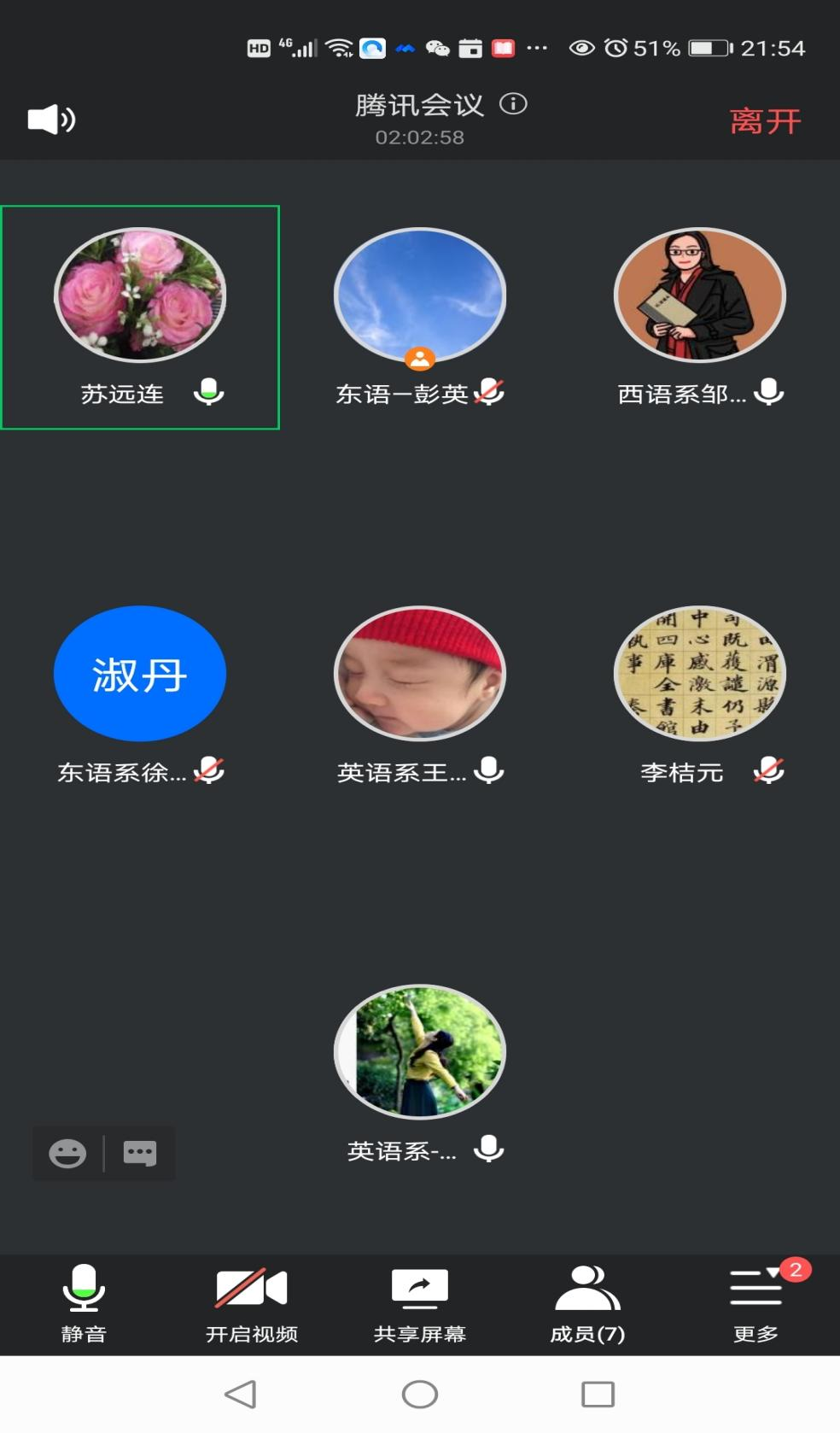Leave the meeting with 离开
This screenshot has height=1433, width=840.
tap(765, 121)
